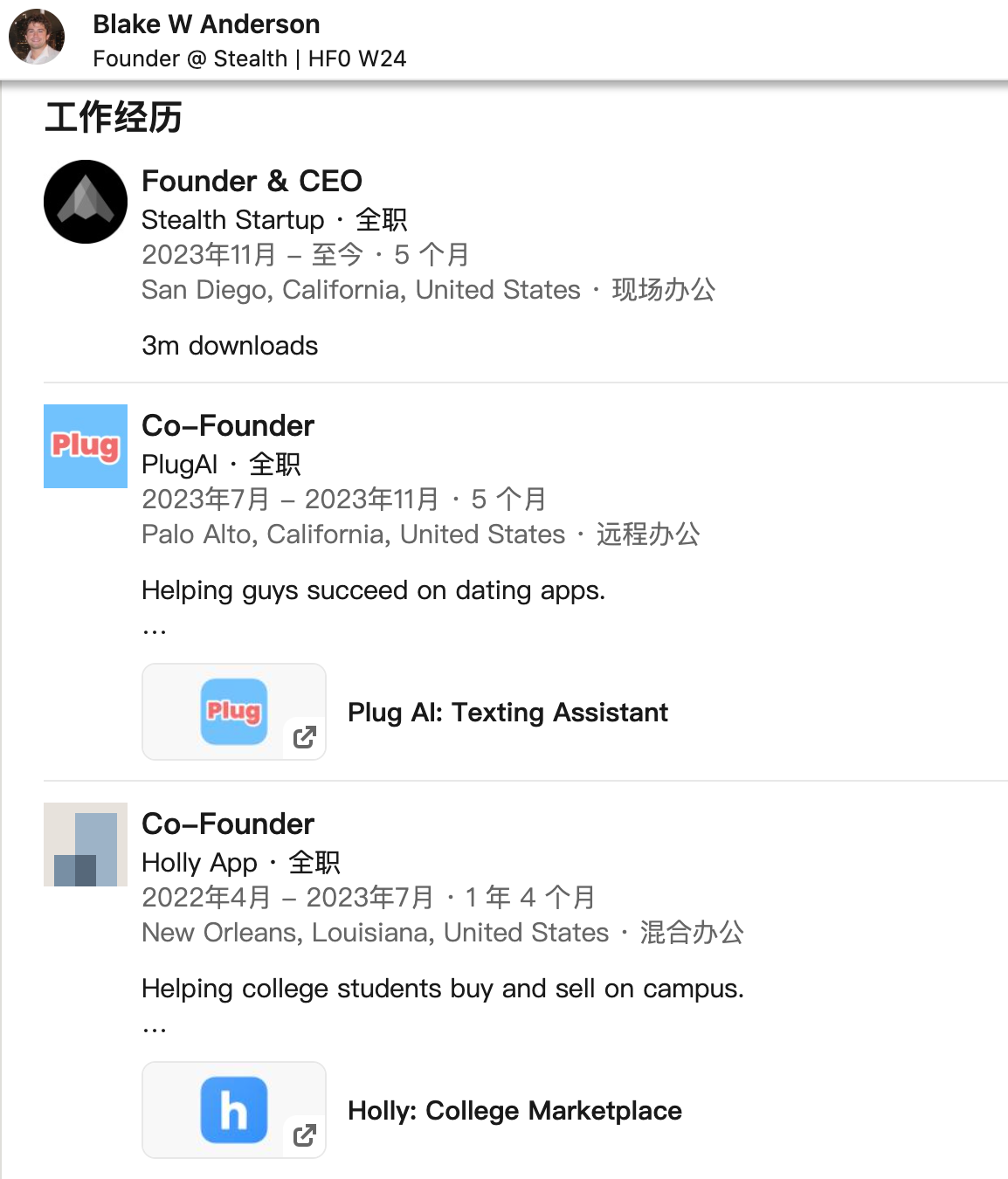The width and height of the screenshot is (1008, 1179).
Task: Open the Stealth Startup company logo
Action: click(85, 202)
